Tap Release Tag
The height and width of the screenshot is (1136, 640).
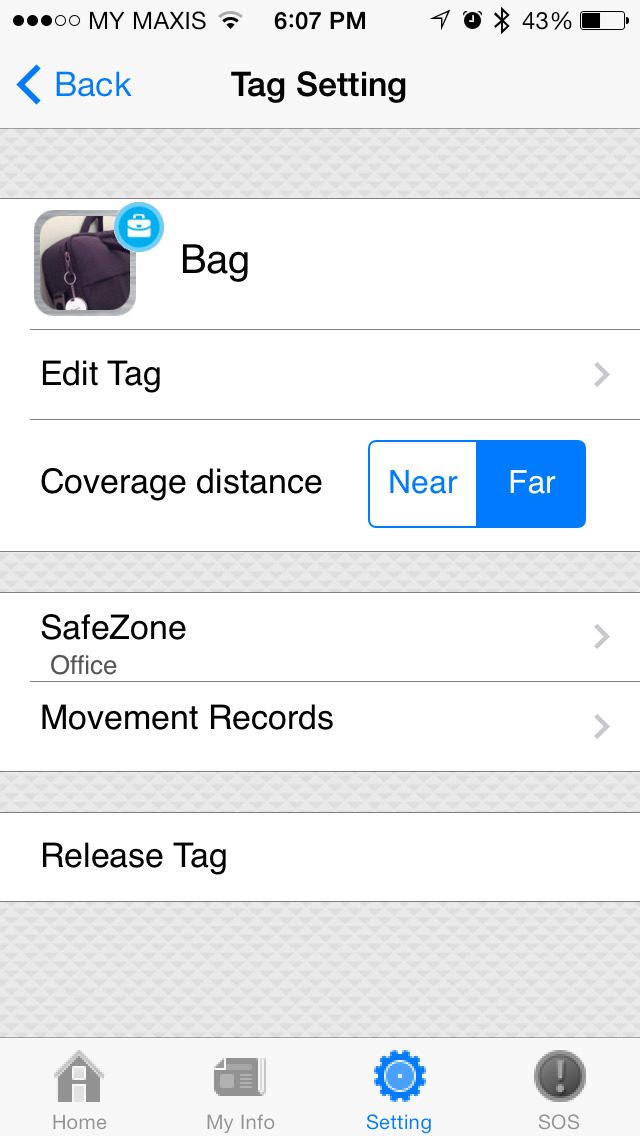pyautogui.click(x=320, y=856)
